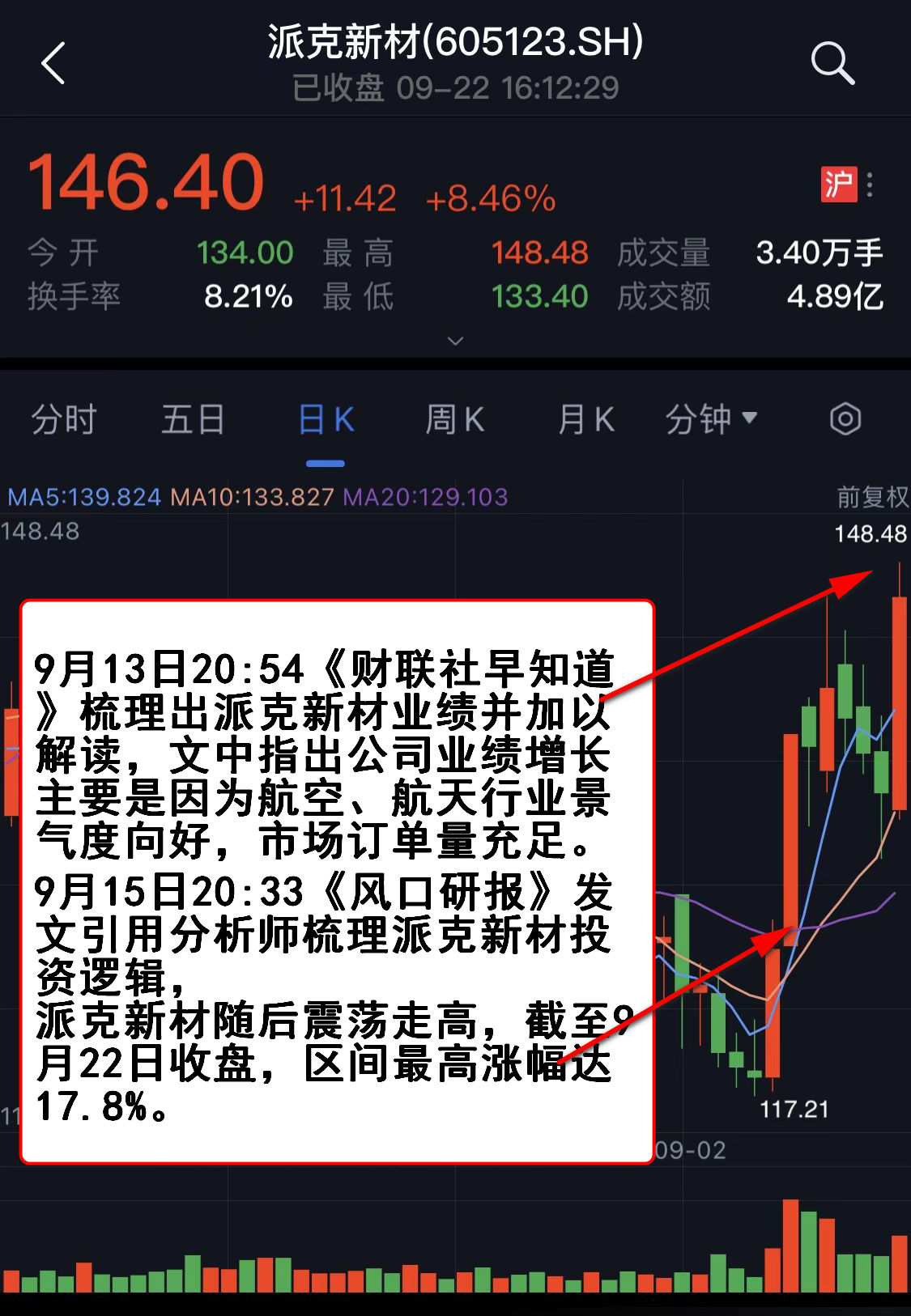911x1316 pixels.
Task: Open the 分钟 interval dropdown
Action: pos(710,419)
